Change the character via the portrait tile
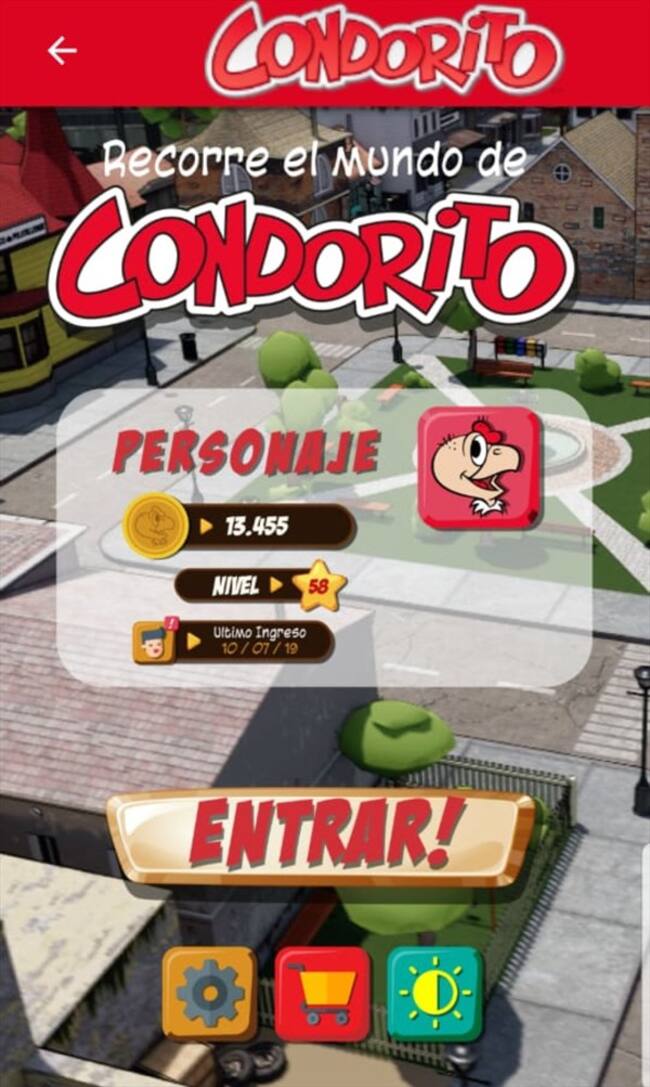 point(479,467)
